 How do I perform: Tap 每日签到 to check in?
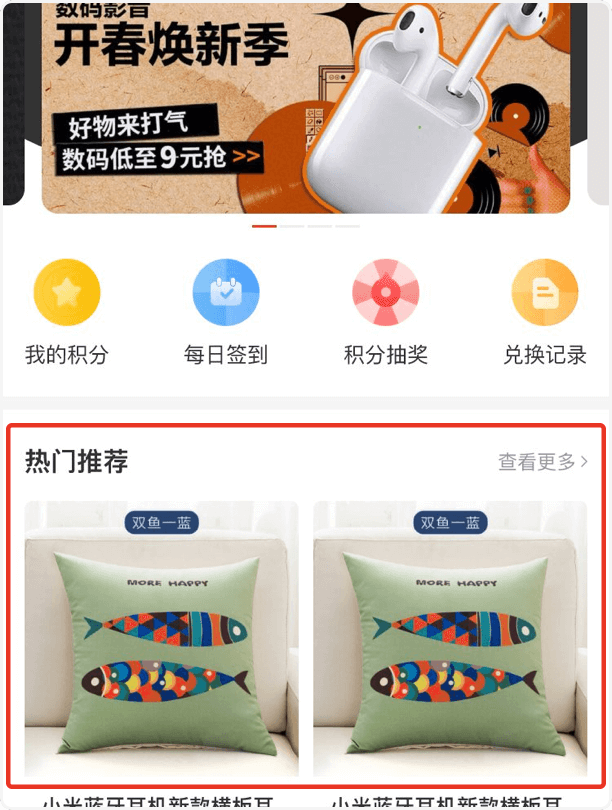coord(226,311)
